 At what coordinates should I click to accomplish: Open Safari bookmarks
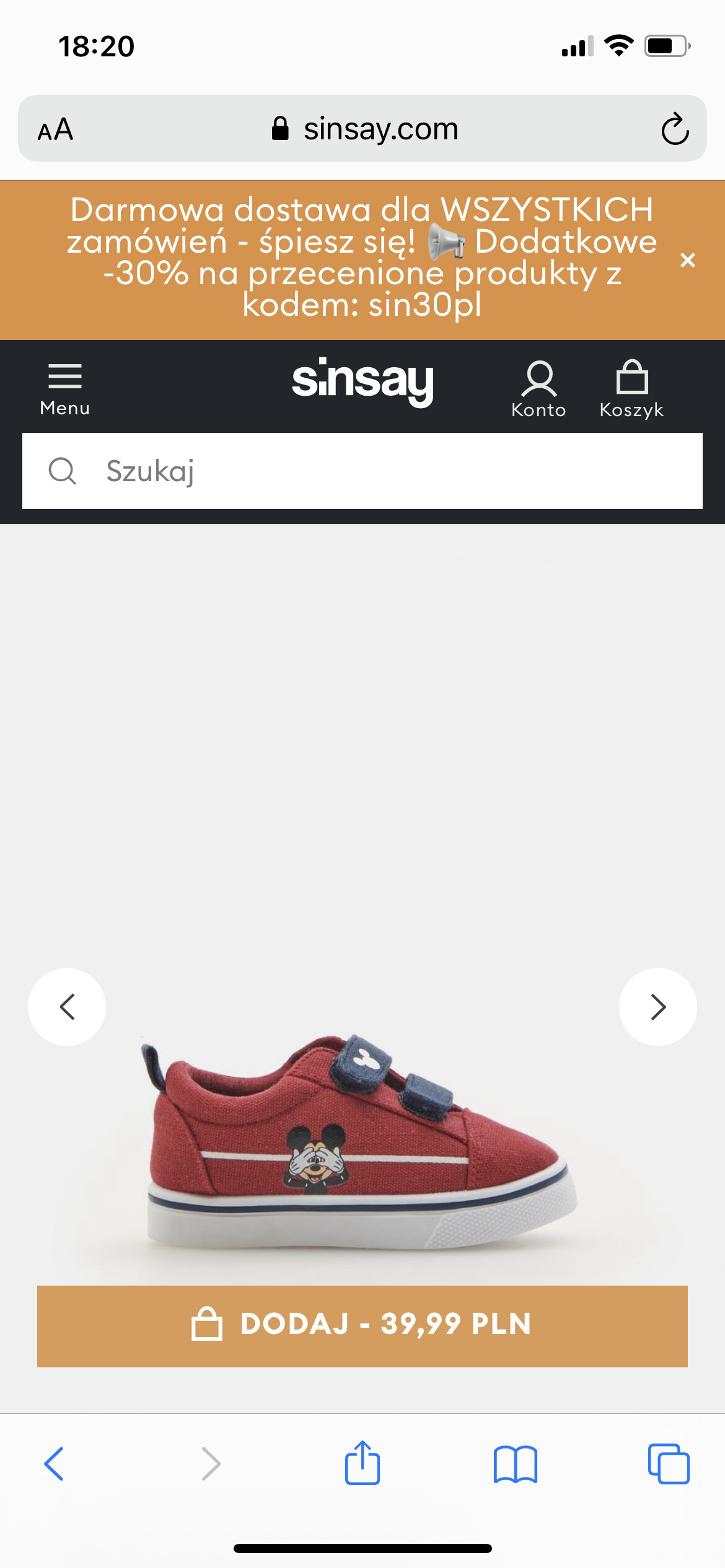point(516,1464)
